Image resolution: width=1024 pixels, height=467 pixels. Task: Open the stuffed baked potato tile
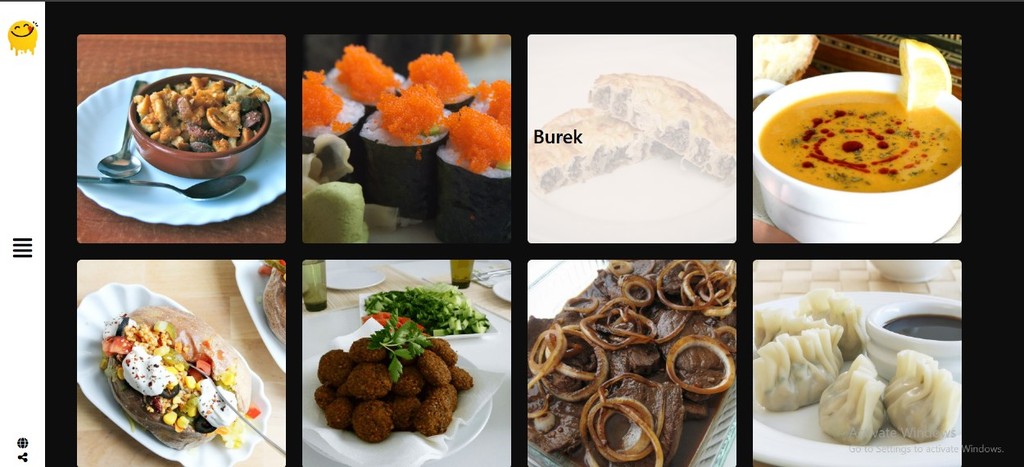click(181, 363)
